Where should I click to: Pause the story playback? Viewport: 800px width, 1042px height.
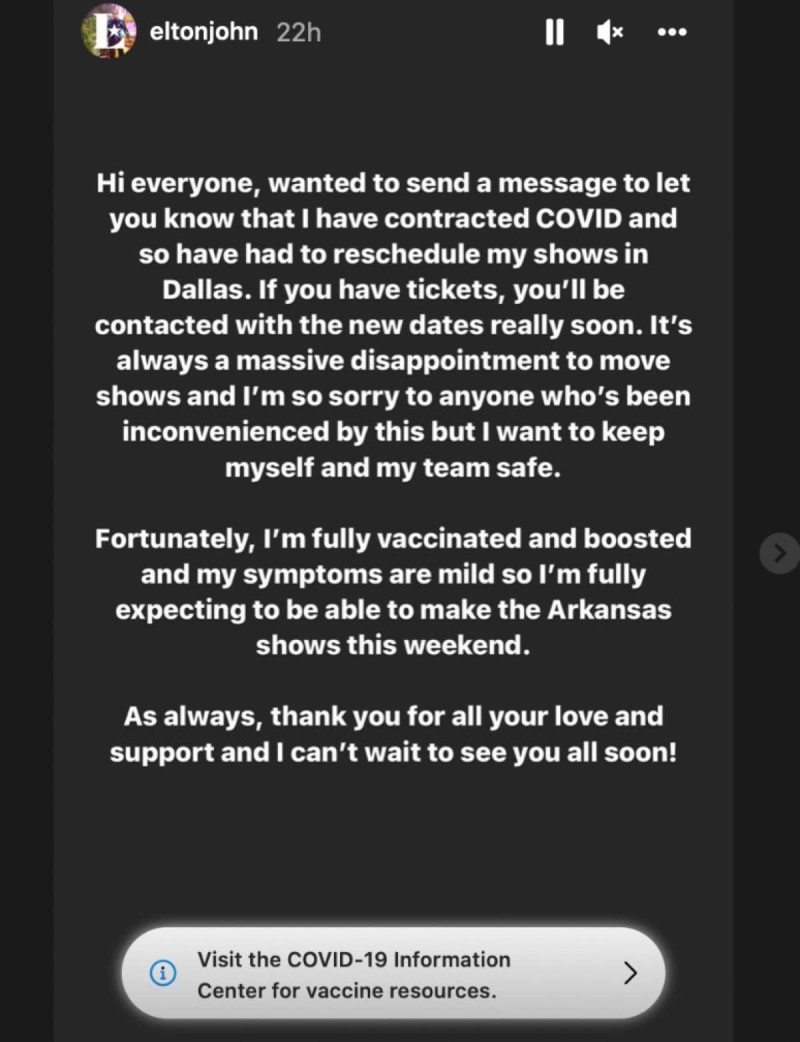tap(554, 33)
